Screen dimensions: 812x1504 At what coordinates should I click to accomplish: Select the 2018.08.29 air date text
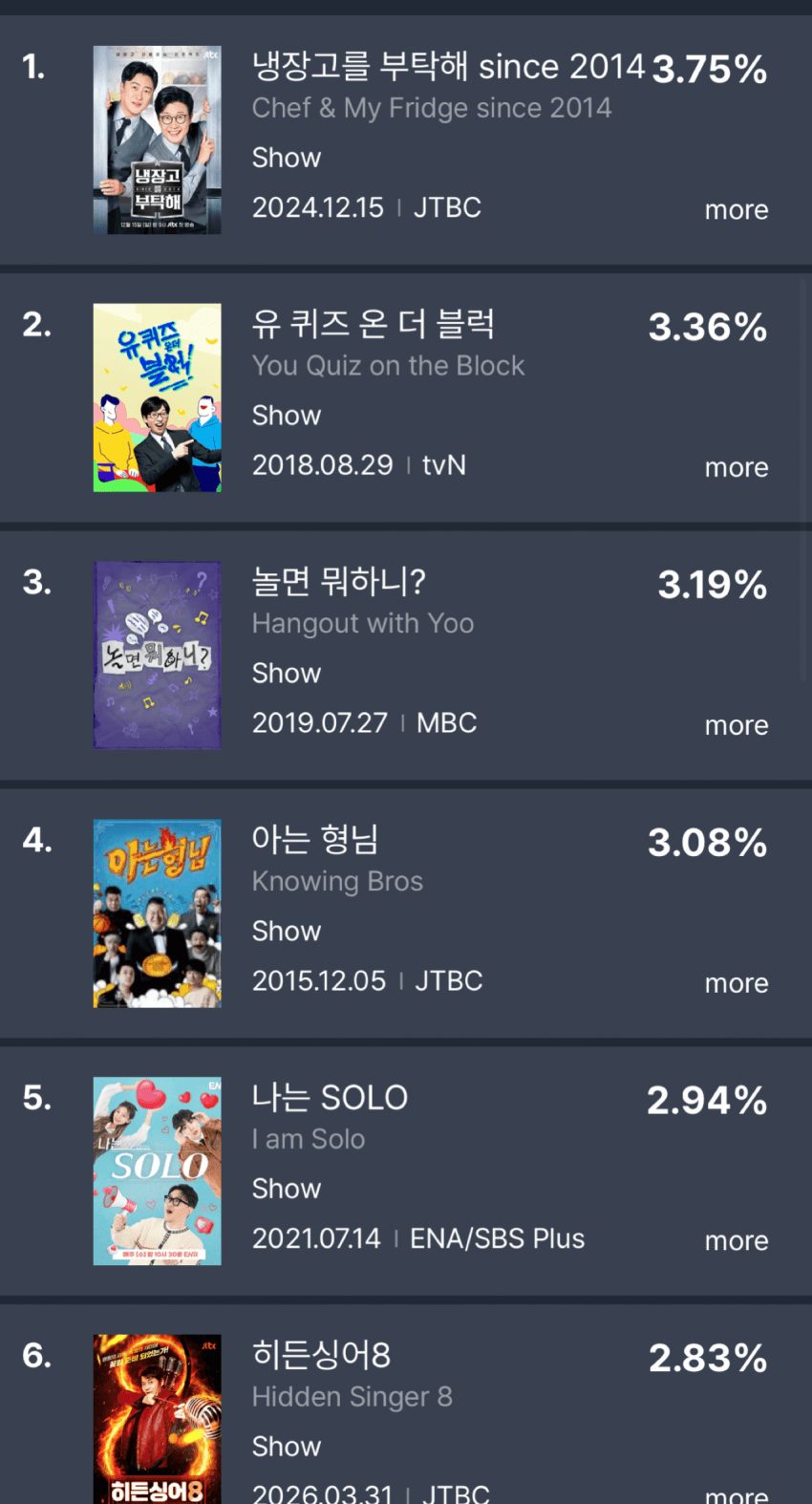[322, 464]
